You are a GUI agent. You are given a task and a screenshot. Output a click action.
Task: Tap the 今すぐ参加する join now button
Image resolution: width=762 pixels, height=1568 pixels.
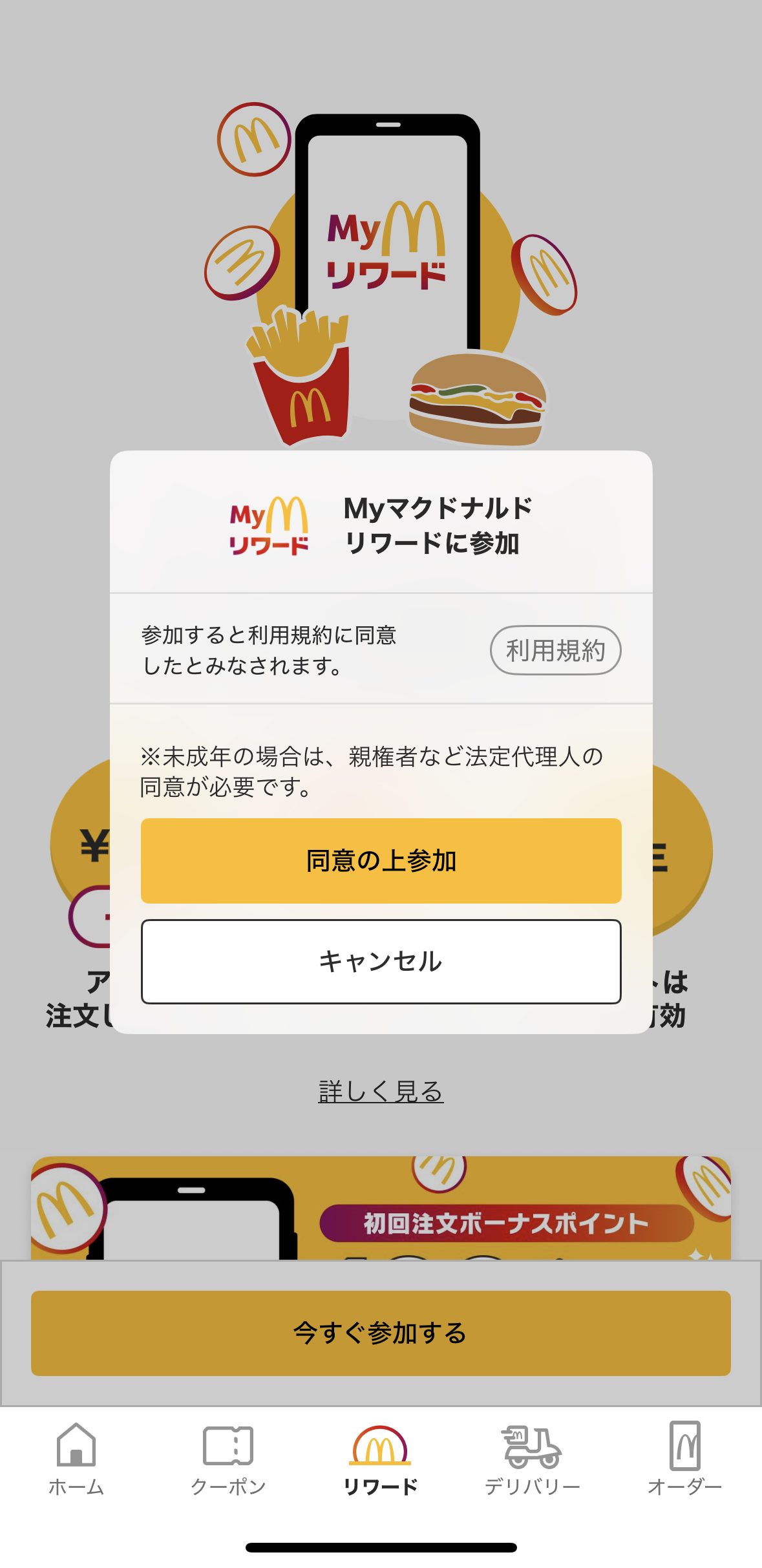[381, 1333]
